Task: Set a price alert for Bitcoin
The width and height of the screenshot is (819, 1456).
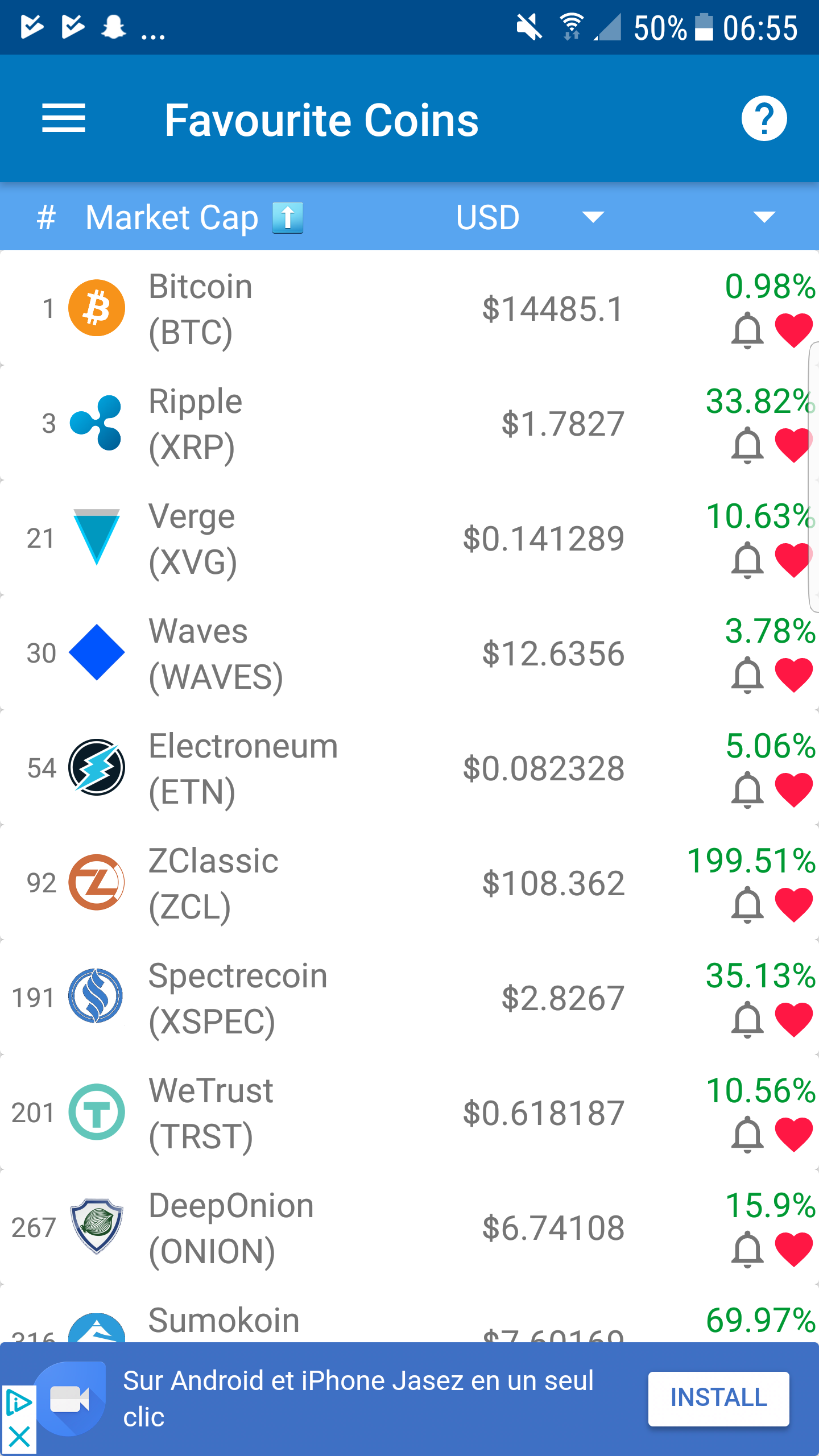Action: (747, 331)
